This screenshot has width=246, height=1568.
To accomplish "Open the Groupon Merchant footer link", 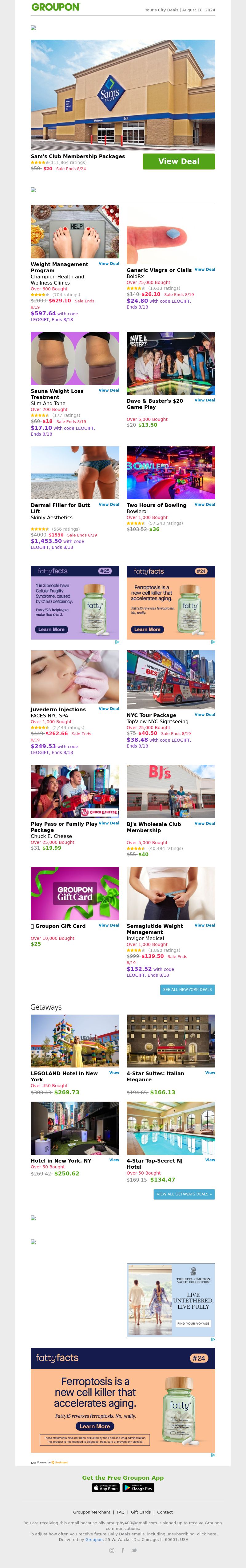I will coord(91,1511).
